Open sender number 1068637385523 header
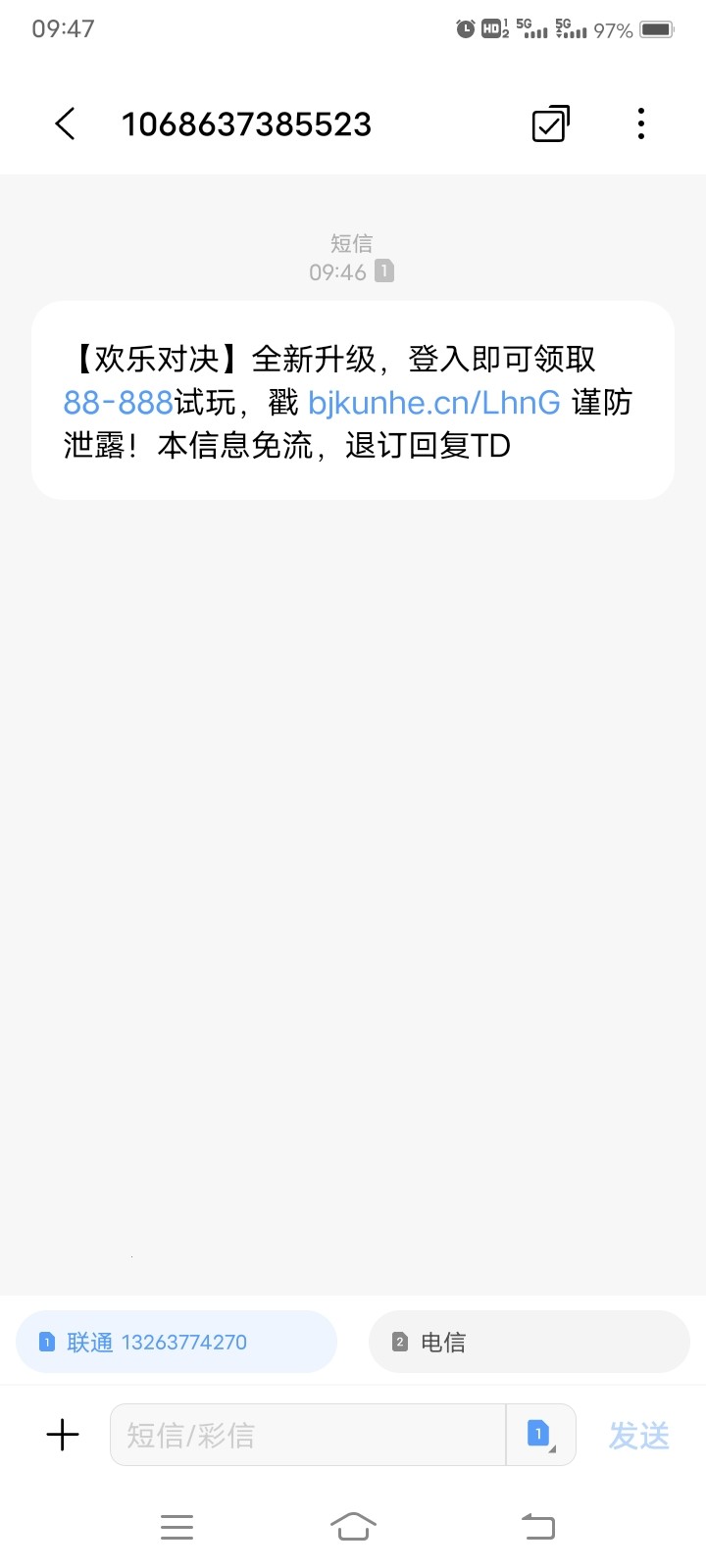706x1568 pixels. pyautogui.click(x=248, y=123)
